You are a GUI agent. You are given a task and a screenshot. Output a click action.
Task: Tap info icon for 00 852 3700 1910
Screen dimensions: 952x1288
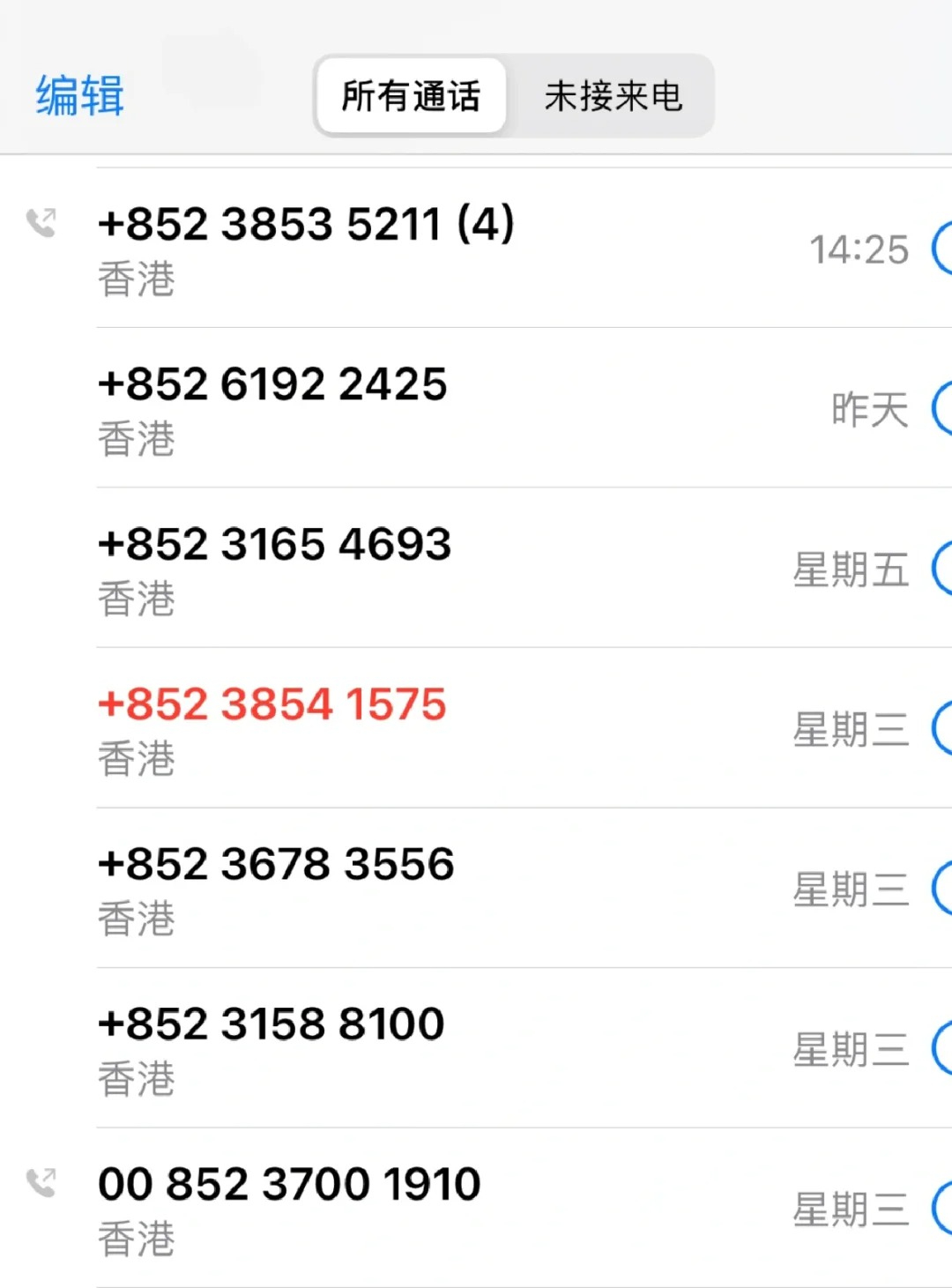941,1209
